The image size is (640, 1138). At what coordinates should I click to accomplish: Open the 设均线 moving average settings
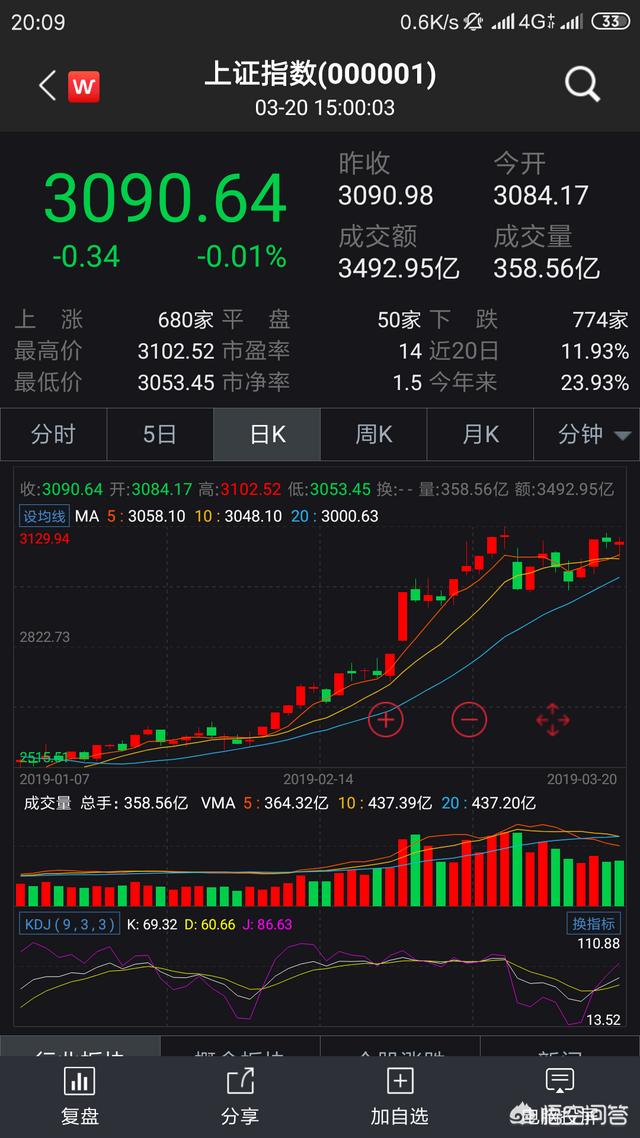[45, 517]
